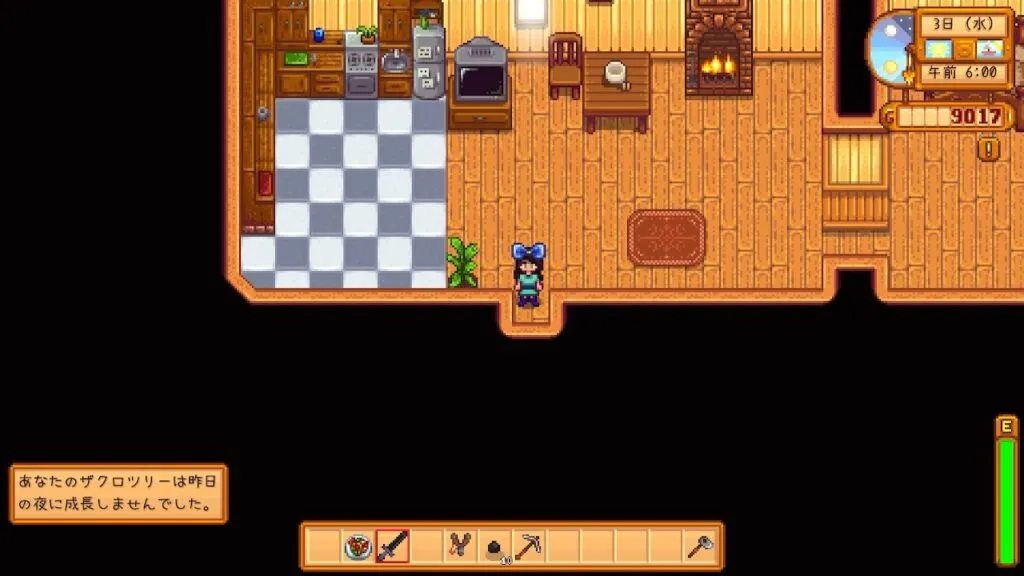Choose the pickaxe in the toolbar

pyautogui.click(x=528, y=546)
